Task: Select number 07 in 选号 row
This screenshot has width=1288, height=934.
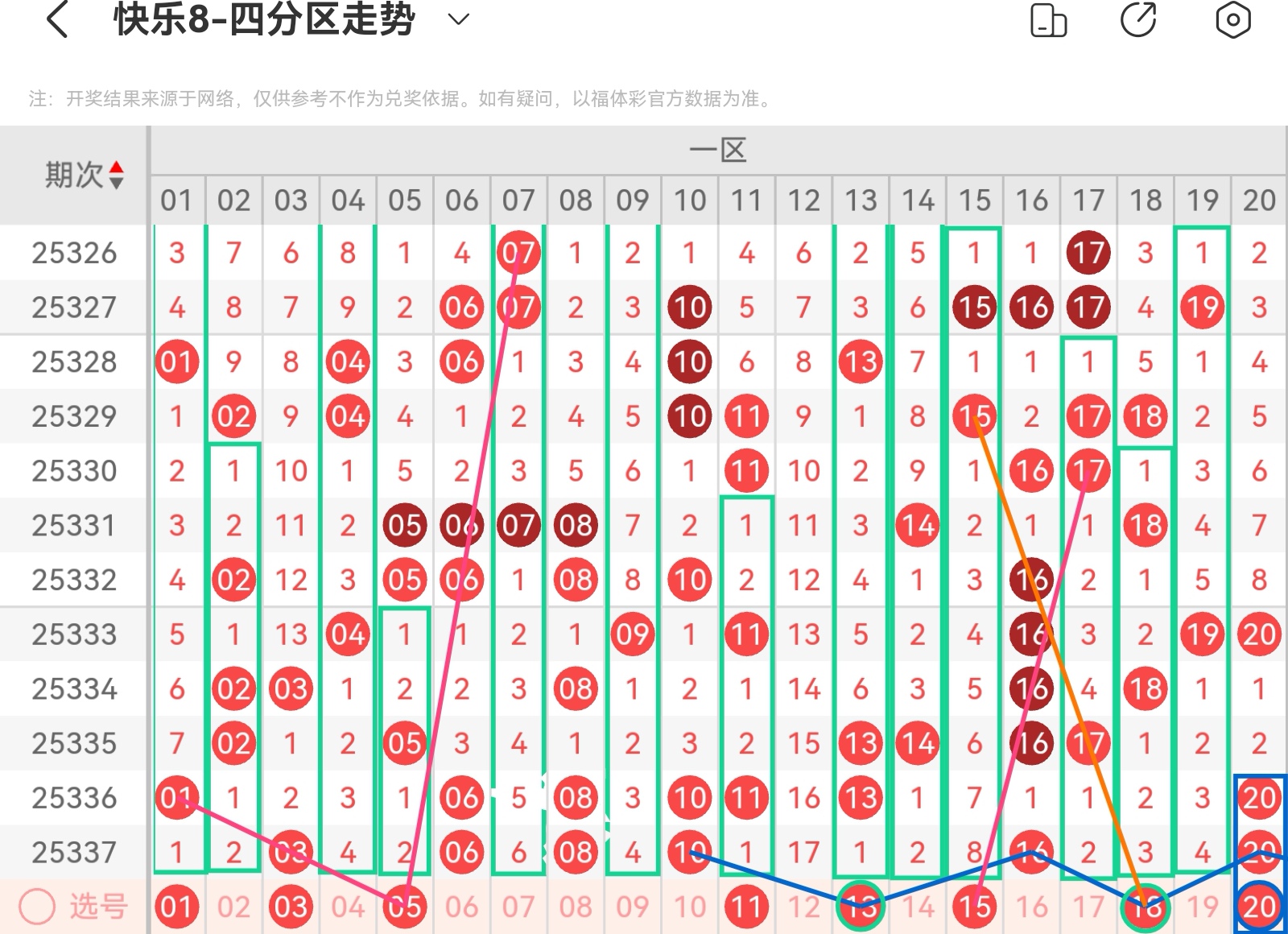Action: (x=518, y=907)
